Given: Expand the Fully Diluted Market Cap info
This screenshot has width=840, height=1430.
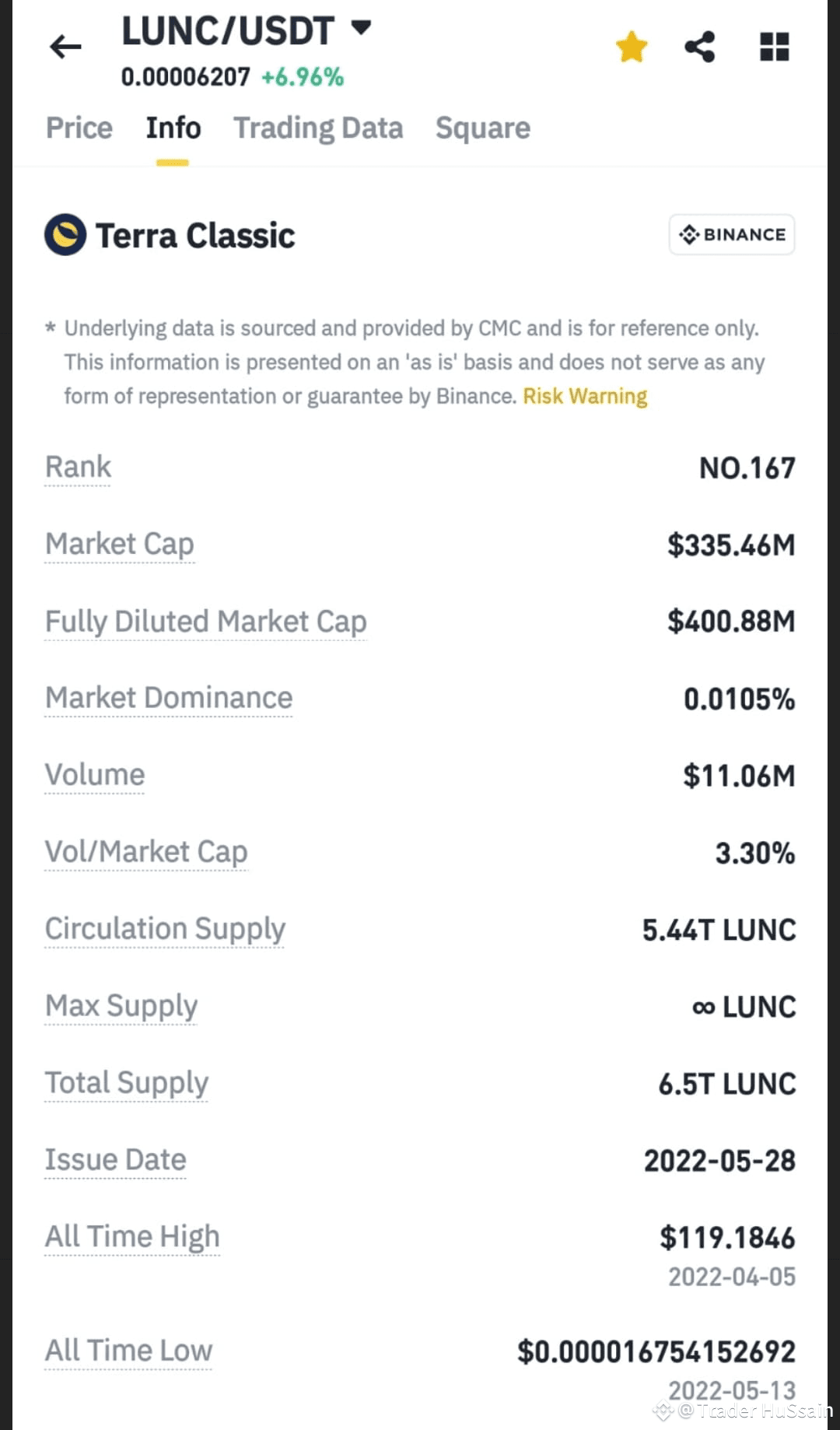Looking at the screenshot, I should (x=206, y=621).
